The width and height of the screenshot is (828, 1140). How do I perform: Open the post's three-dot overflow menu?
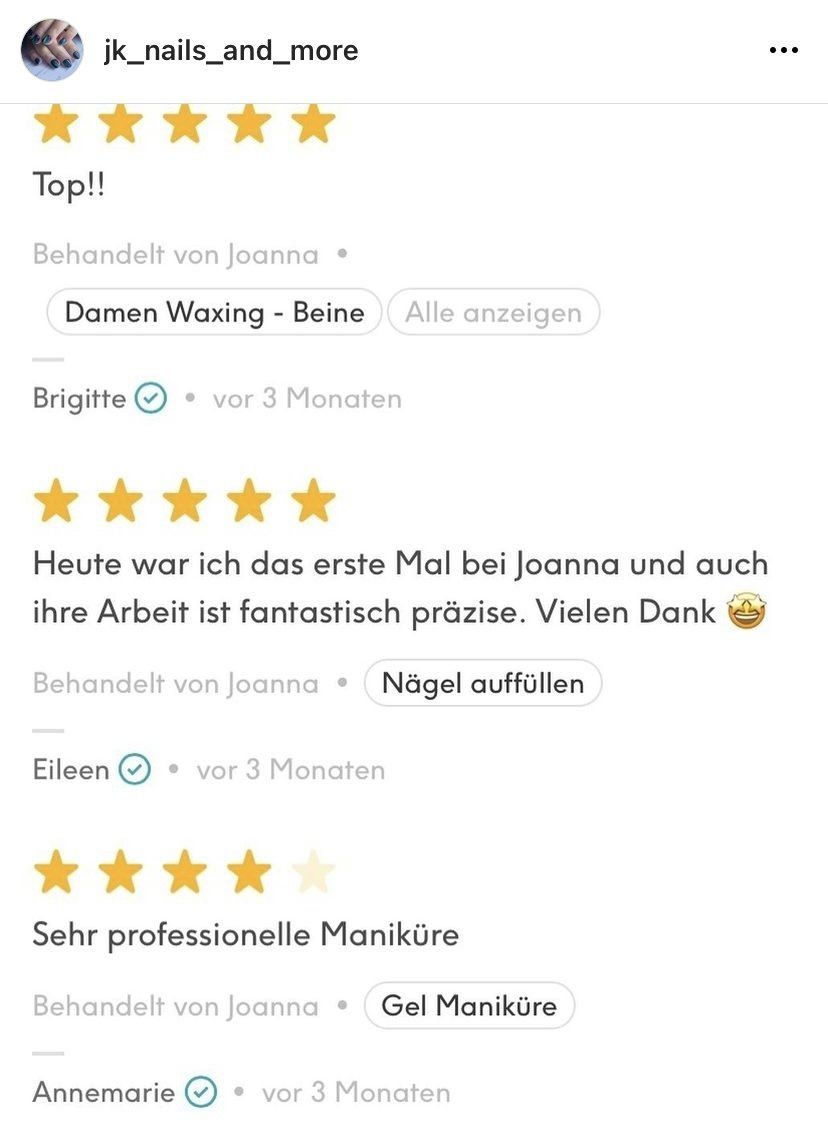click(783, 51)
